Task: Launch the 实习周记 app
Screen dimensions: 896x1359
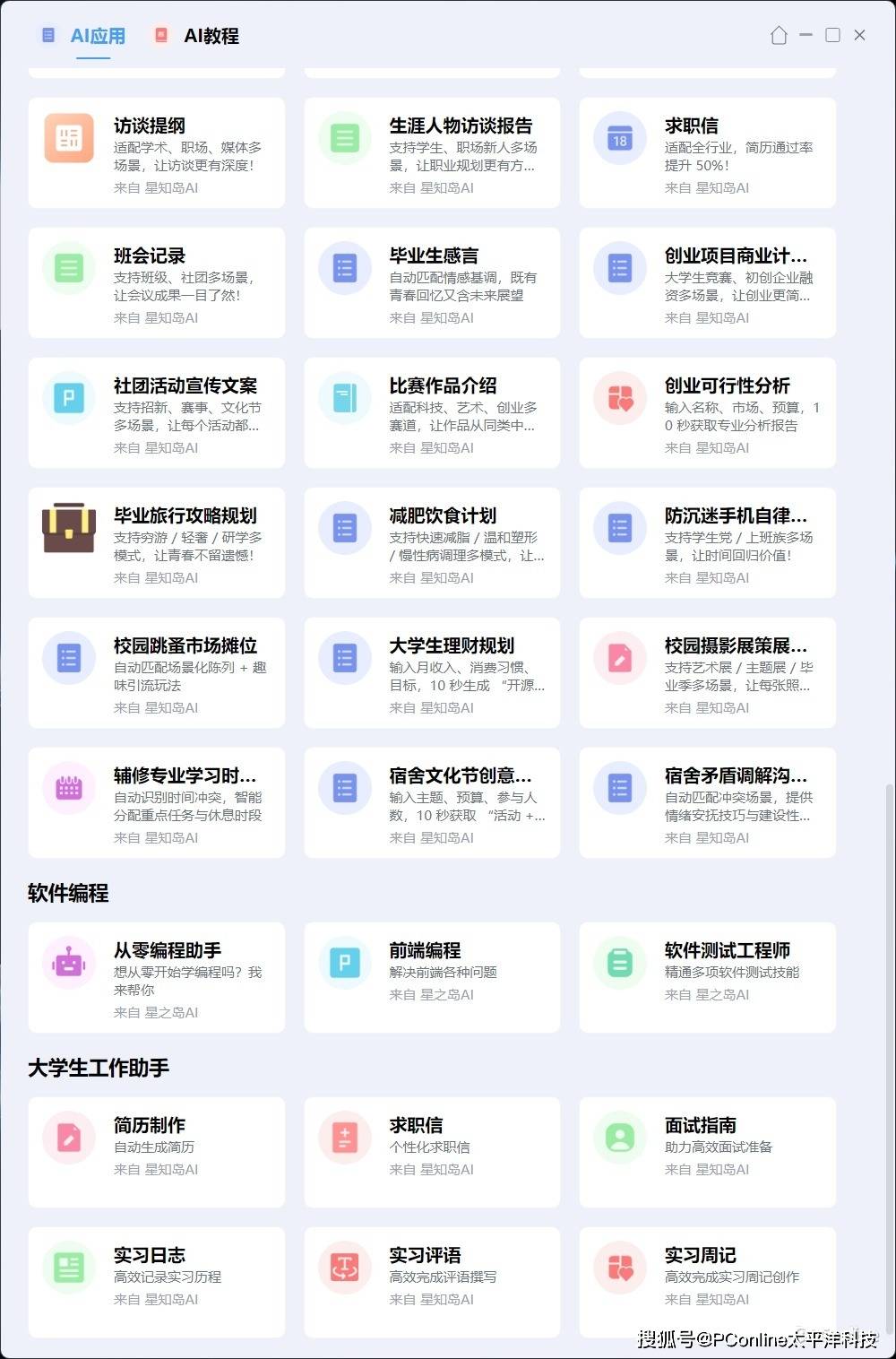Action: [x=707, y=1283]
